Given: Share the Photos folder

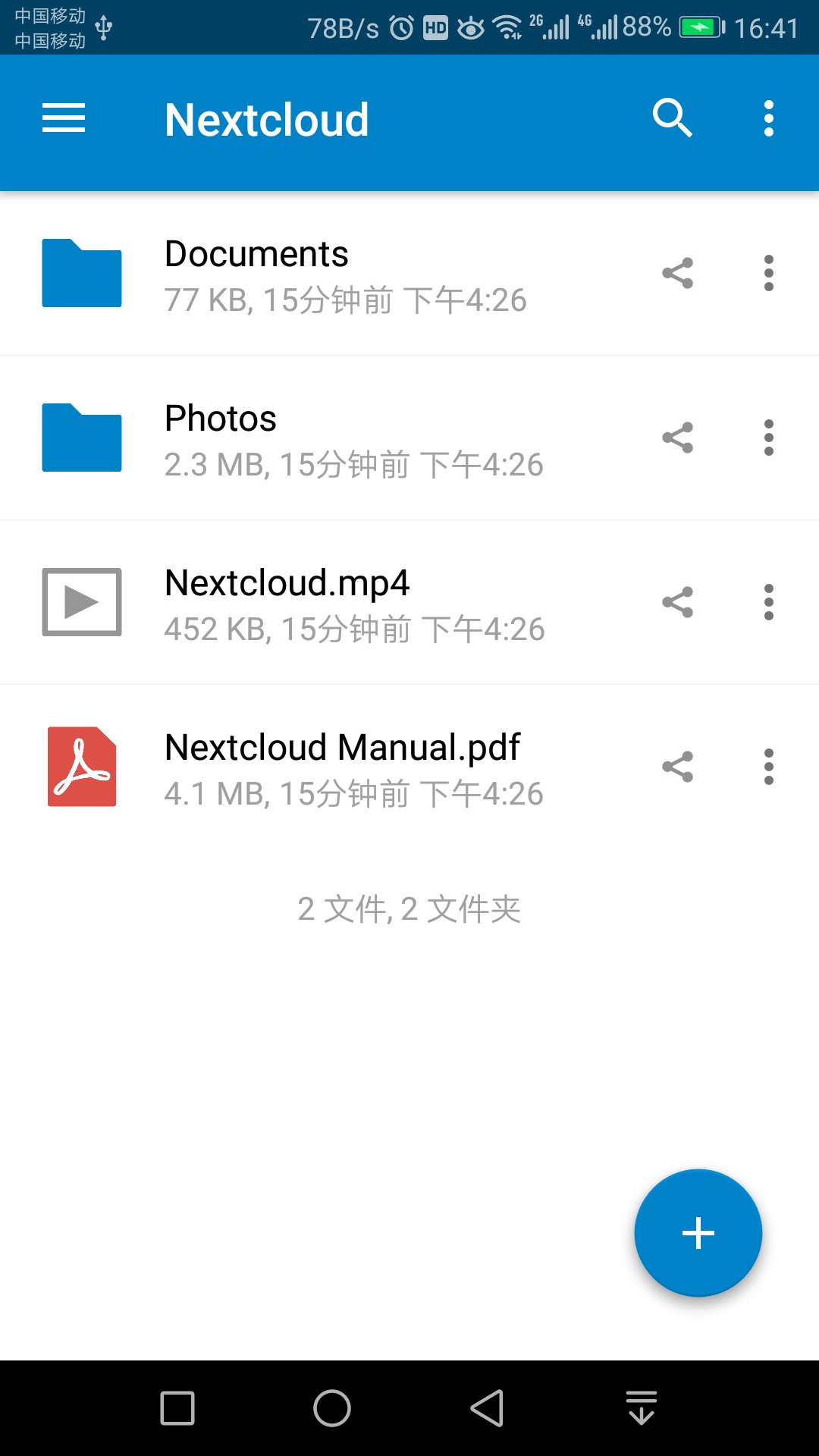Looking at the screenshot, I should point(678,438).
